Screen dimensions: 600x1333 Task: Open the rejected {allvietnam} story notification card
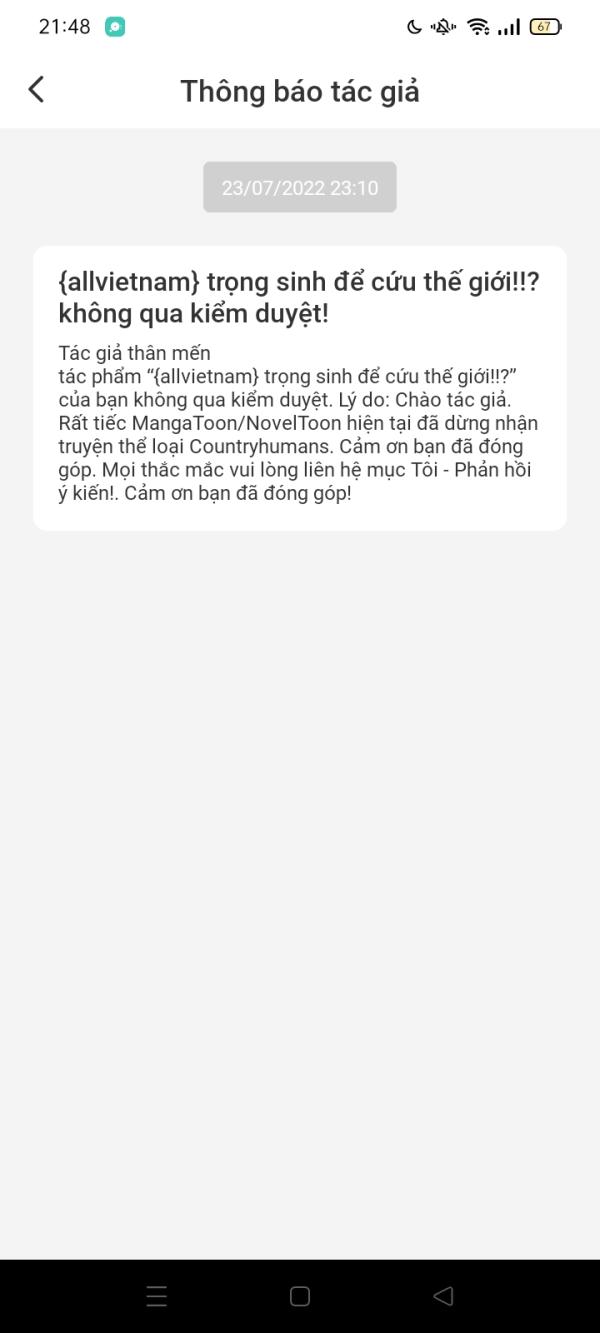click(300, 388)
